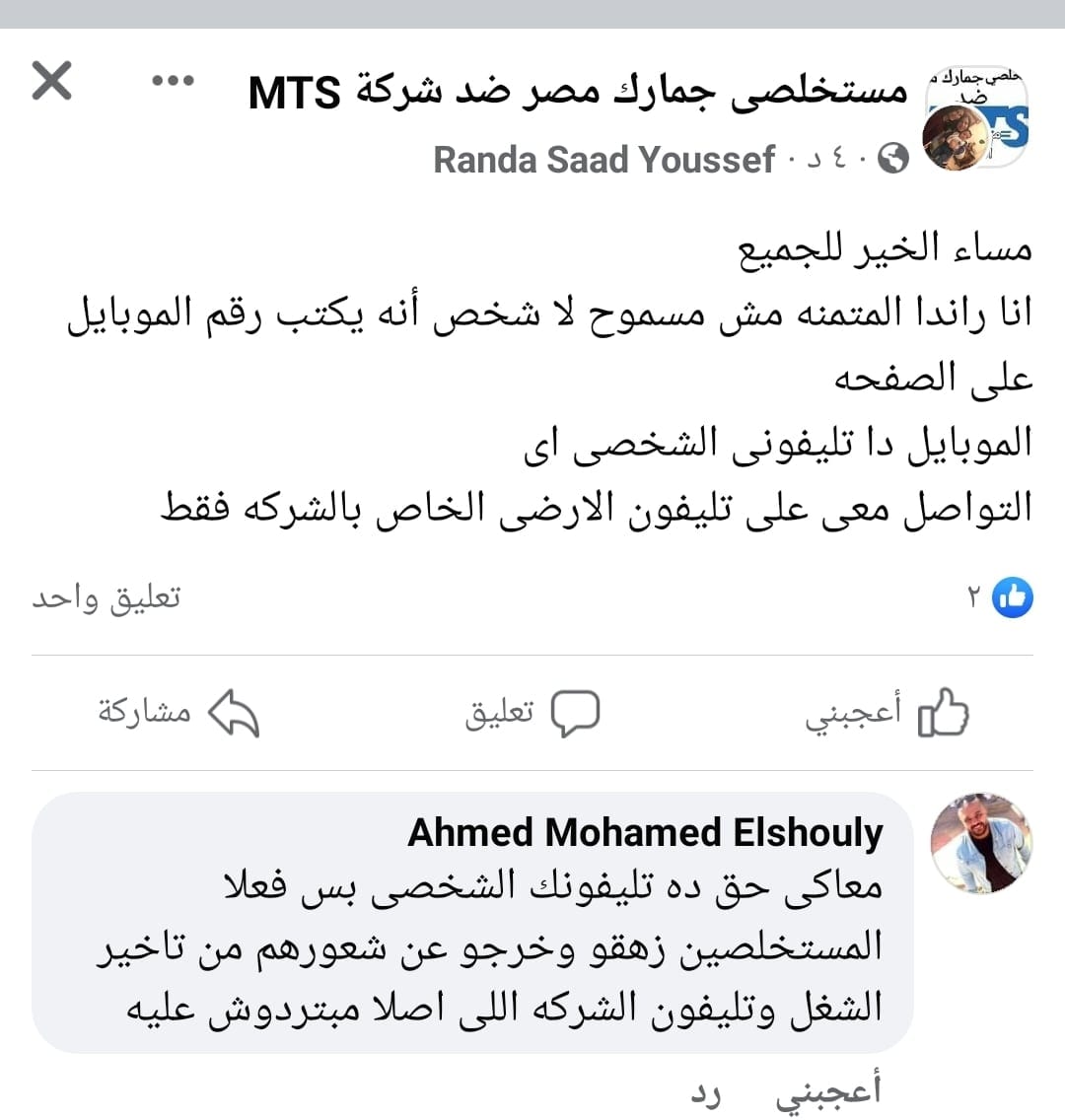The height and width of the screenshot is (1120, 1065).
Task: Open Ahmed Mohamed Elshouly's profile name
Action: (x=645, y=833)
